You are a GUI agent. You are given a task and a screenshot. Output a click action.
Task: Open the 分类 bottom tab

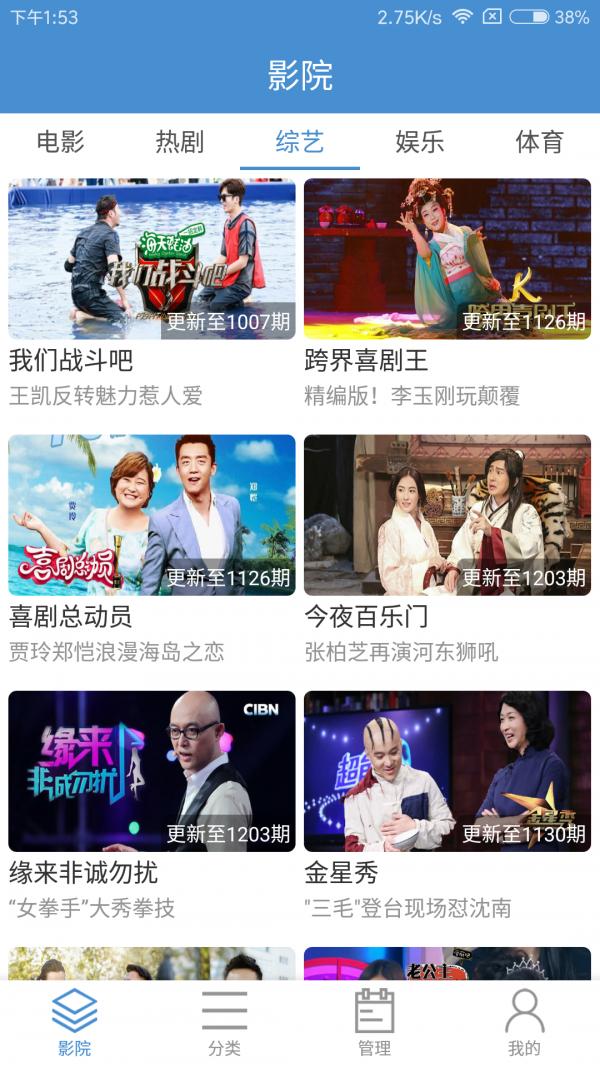225,1022
